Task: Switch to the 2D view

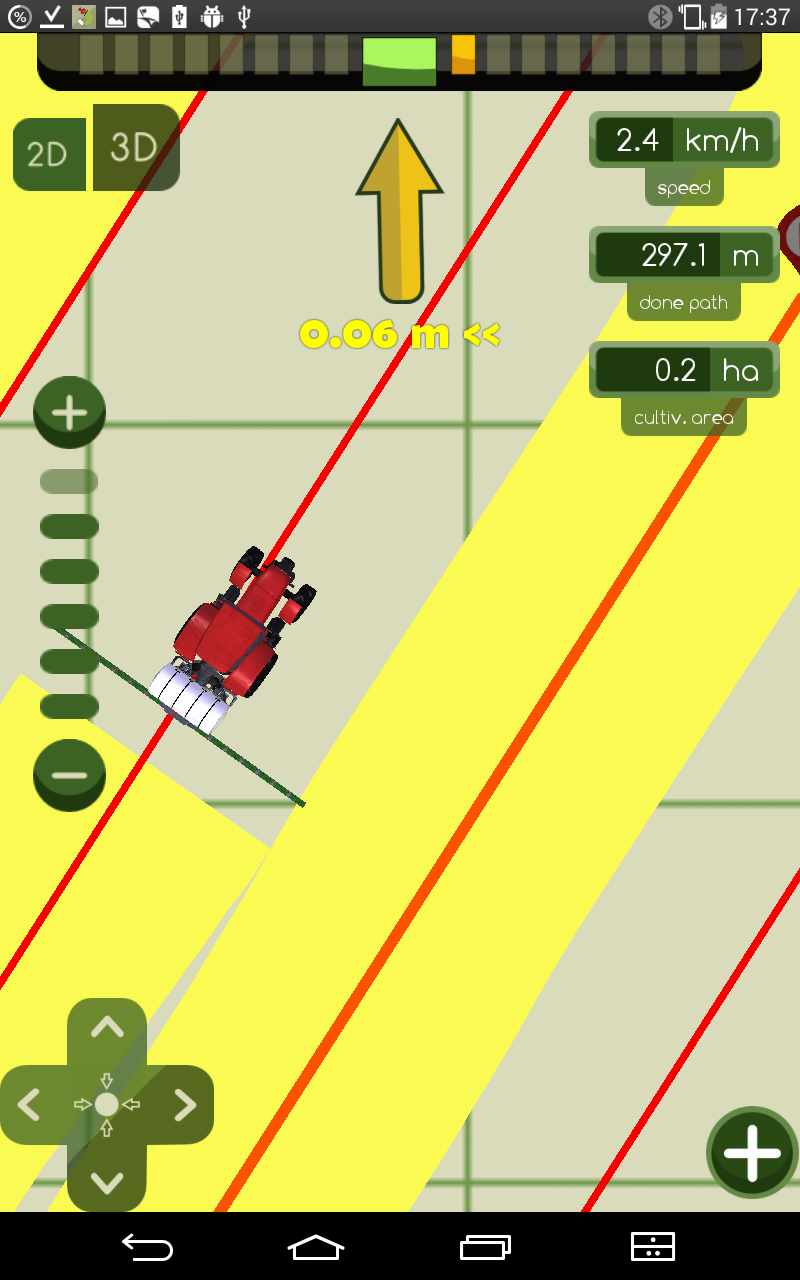Action: 49,154
